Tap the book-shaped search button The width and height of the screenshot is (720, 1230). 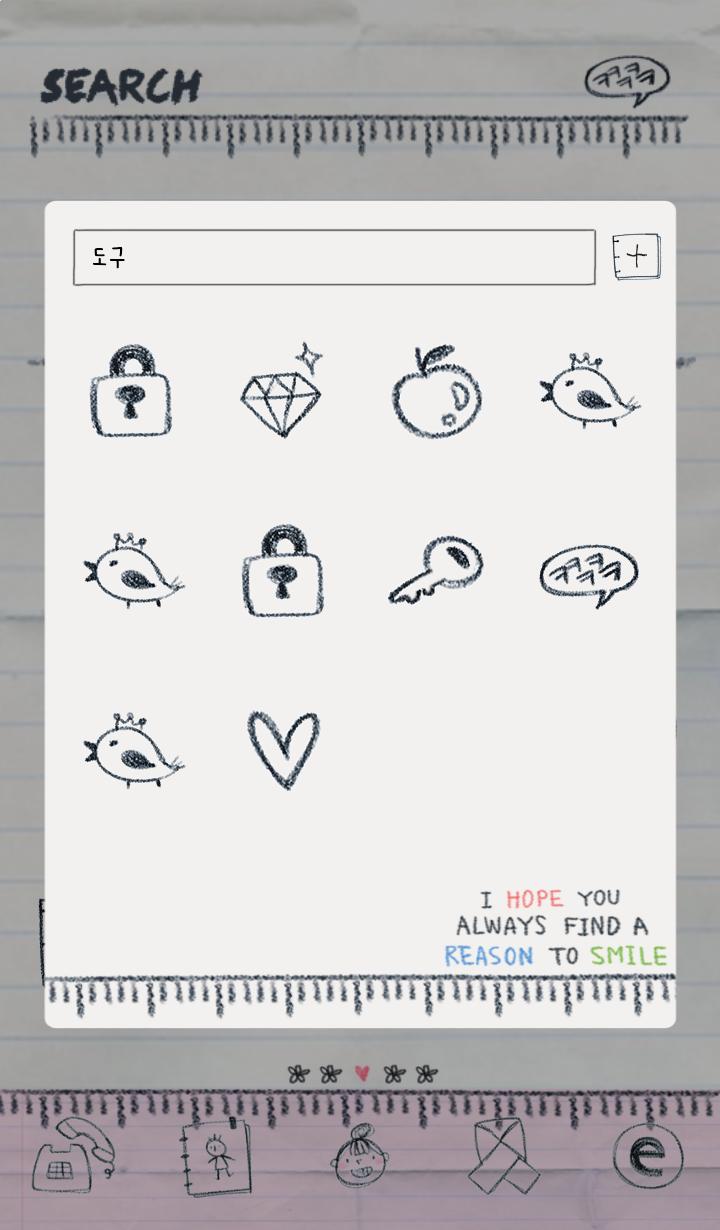pyautogui.click(x=637, y=257)
